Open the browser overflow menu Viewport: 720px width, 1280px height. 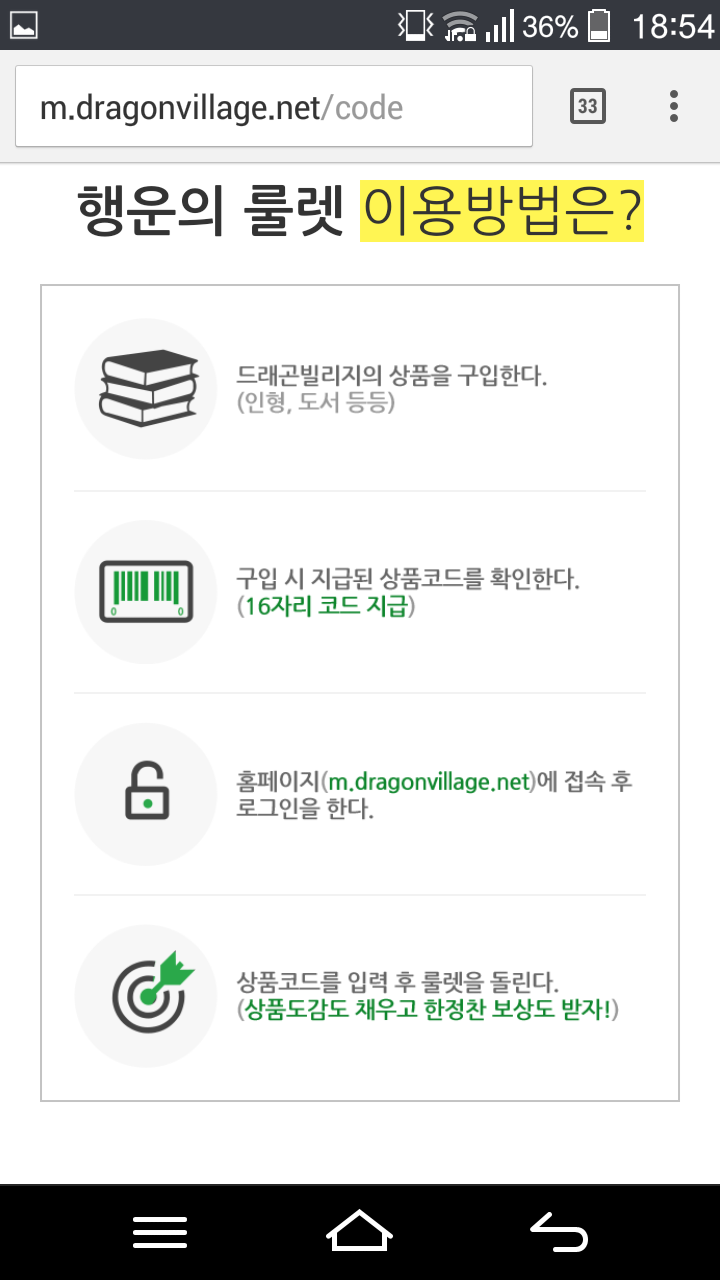[x=674, y=106]
